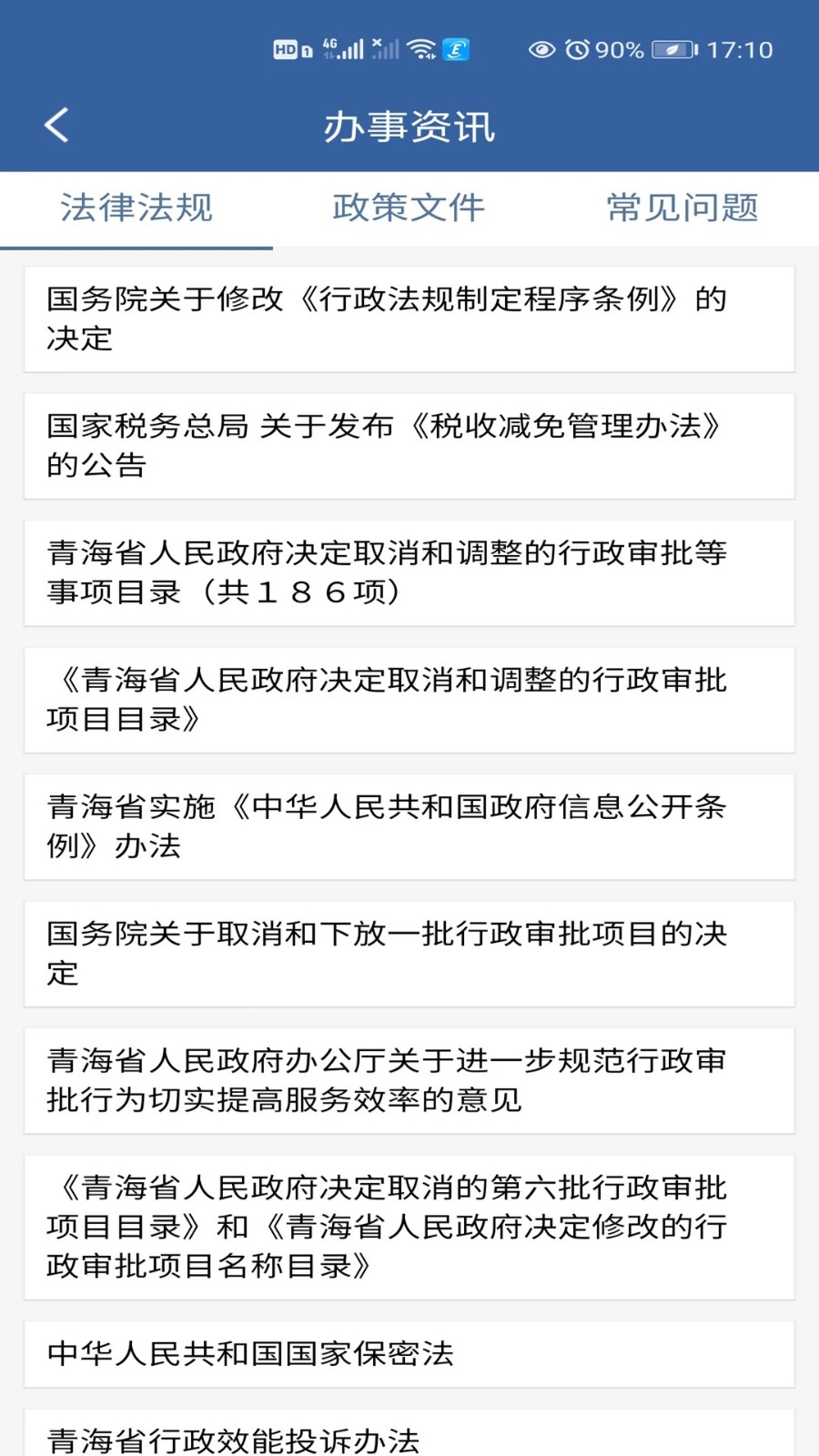Tap the alarm clock status icon
The height and width of the screenshot is (1456, 819).
pos(577,50)
